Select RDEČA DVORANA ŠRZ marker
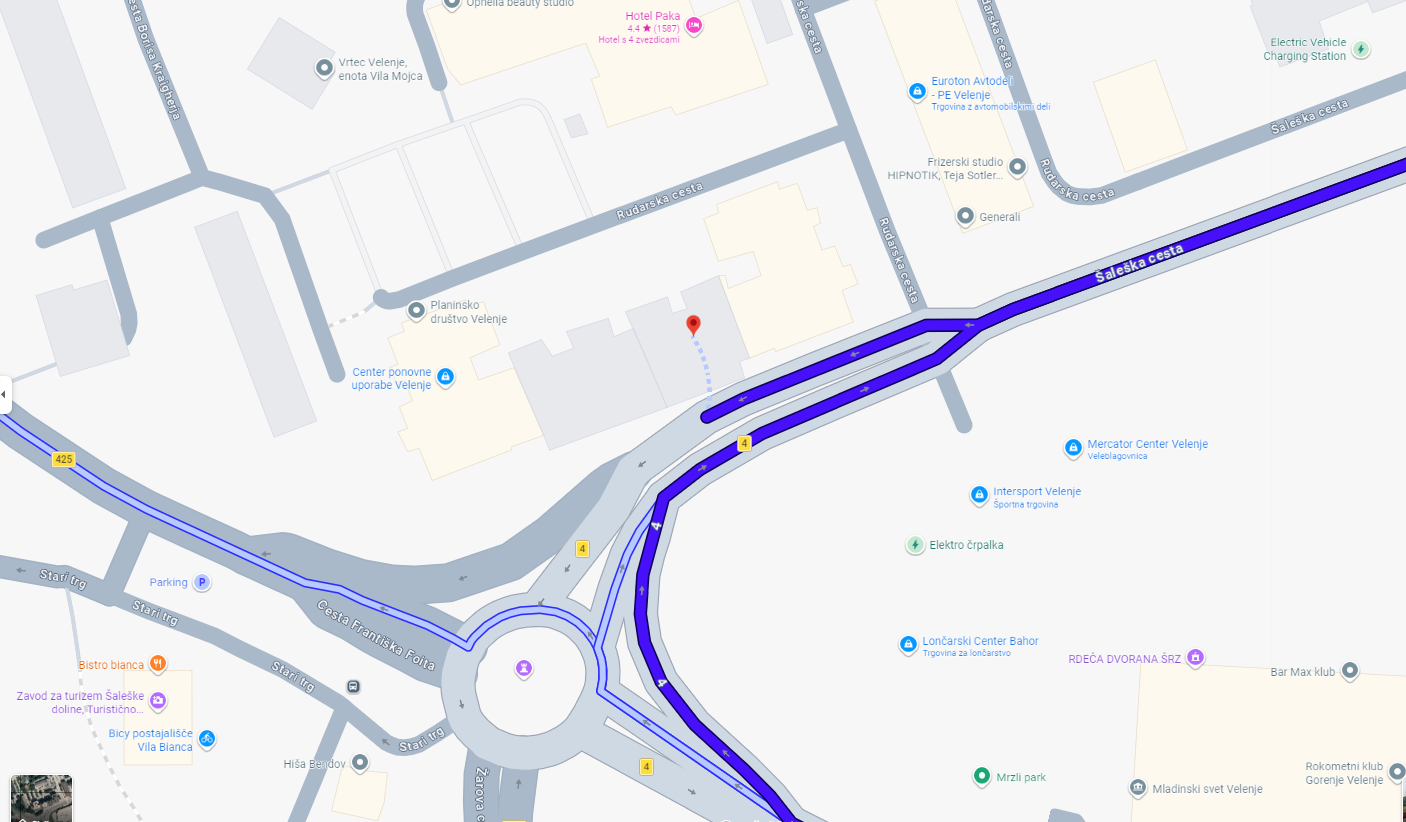Viewport: 1406px width, 822px height. click(x=1194, y=658)
